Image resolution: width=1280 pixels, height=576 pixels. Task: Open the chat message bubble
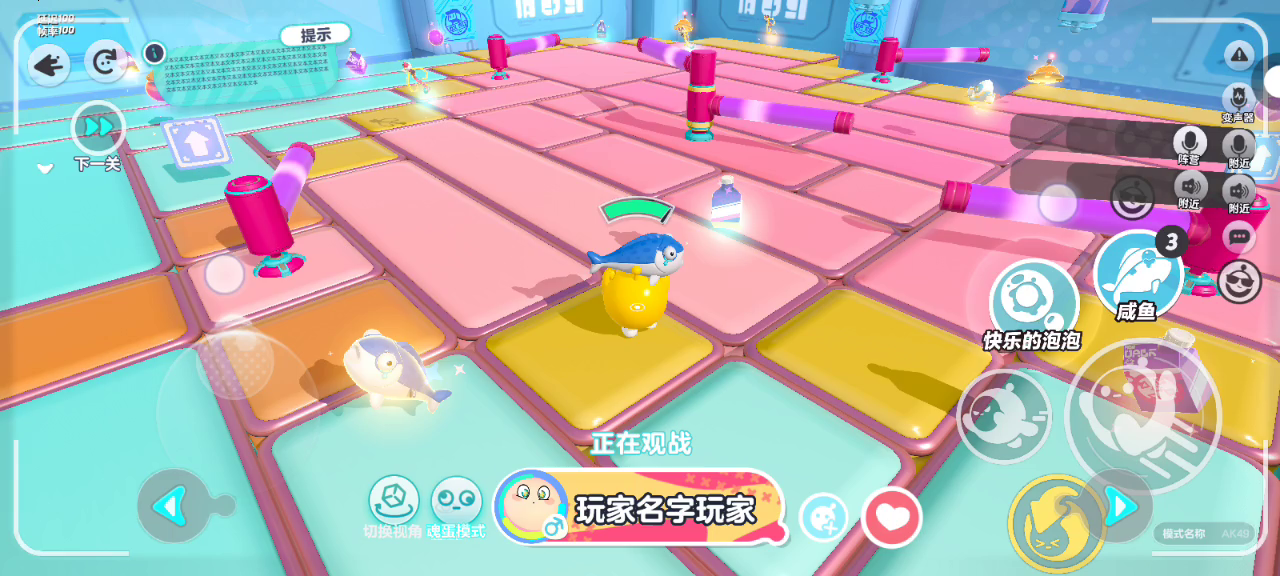coord(1239,238)
